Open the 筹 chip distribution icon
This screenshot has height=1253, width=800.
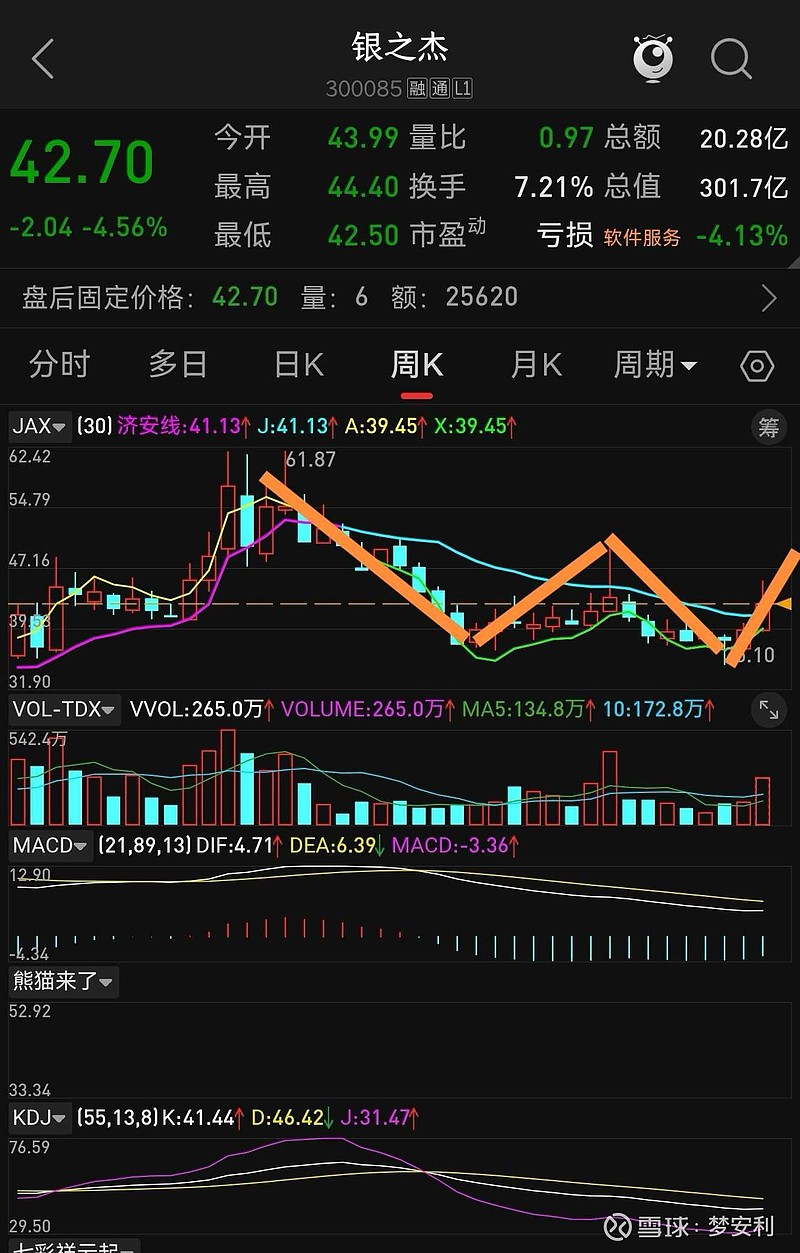769,426
